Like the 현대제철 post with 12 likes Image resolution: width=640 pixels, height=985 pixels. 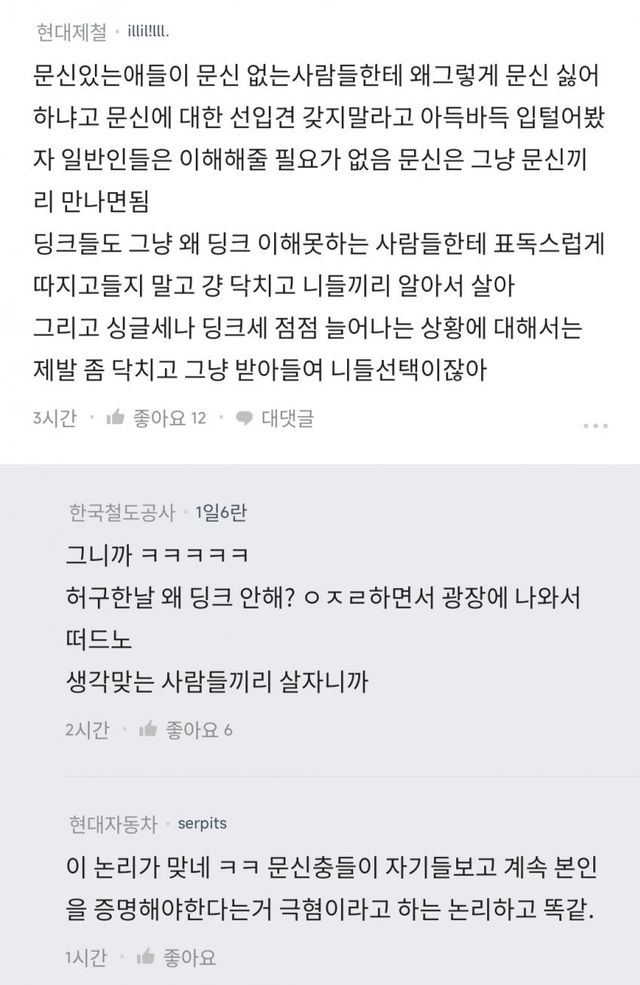160,417
